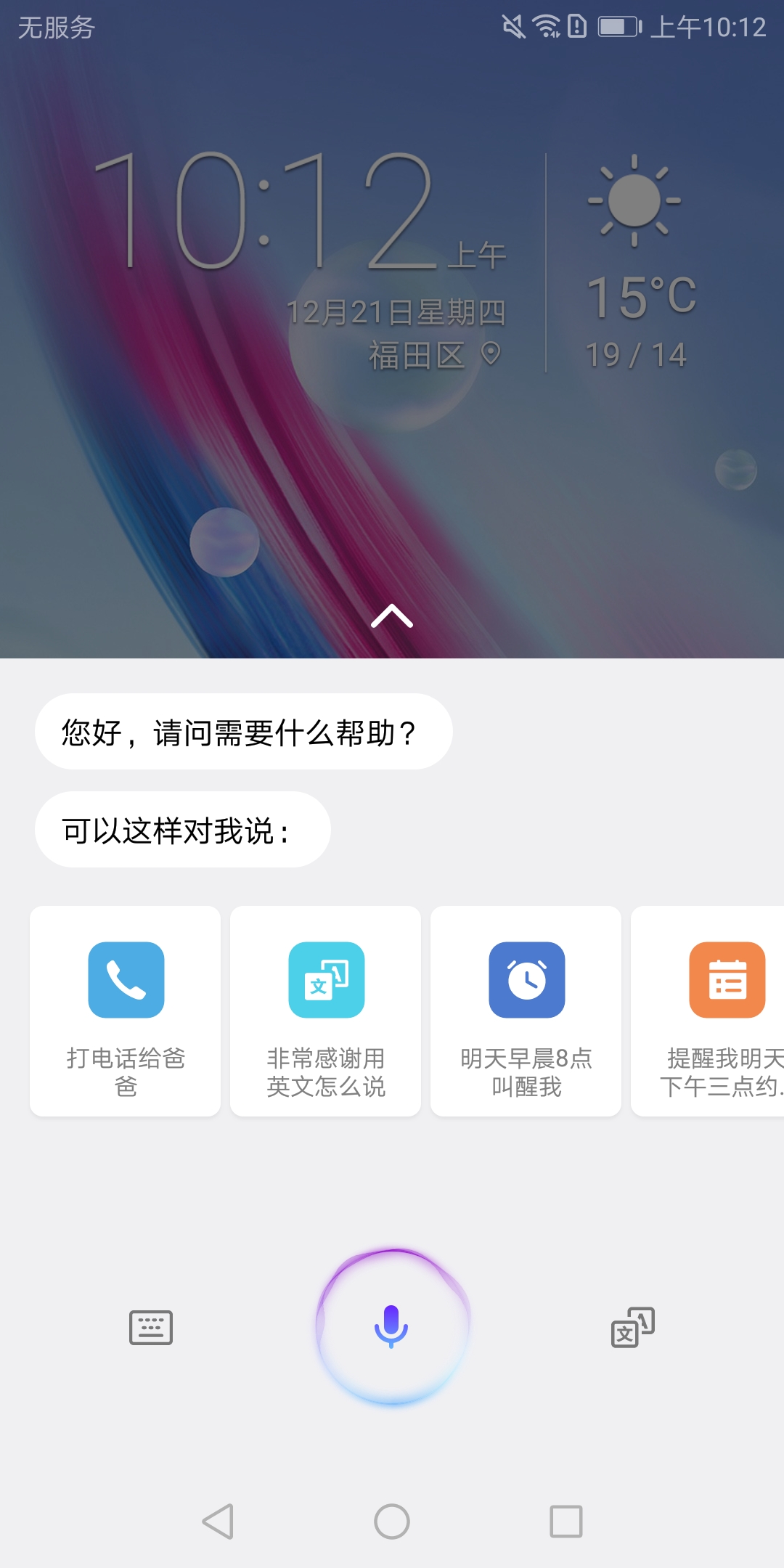This screenshot has height=1568, width=784.
Task: Choose the '非常感谢用英文怎么说' translation card
Action: click(326, 1010)
